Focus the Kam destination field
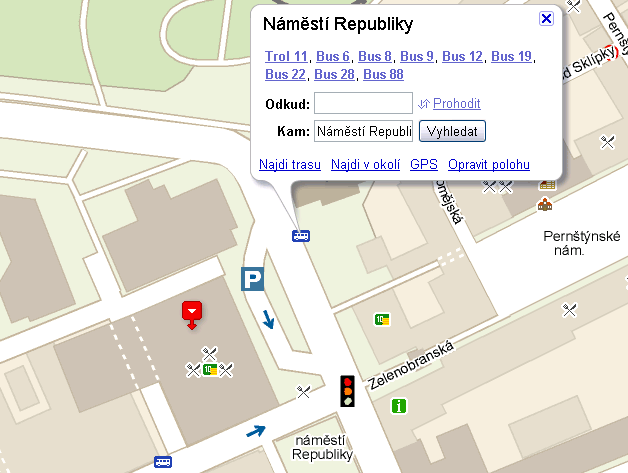The height and width of the screenshot is (473, 628). coord(363,131)
